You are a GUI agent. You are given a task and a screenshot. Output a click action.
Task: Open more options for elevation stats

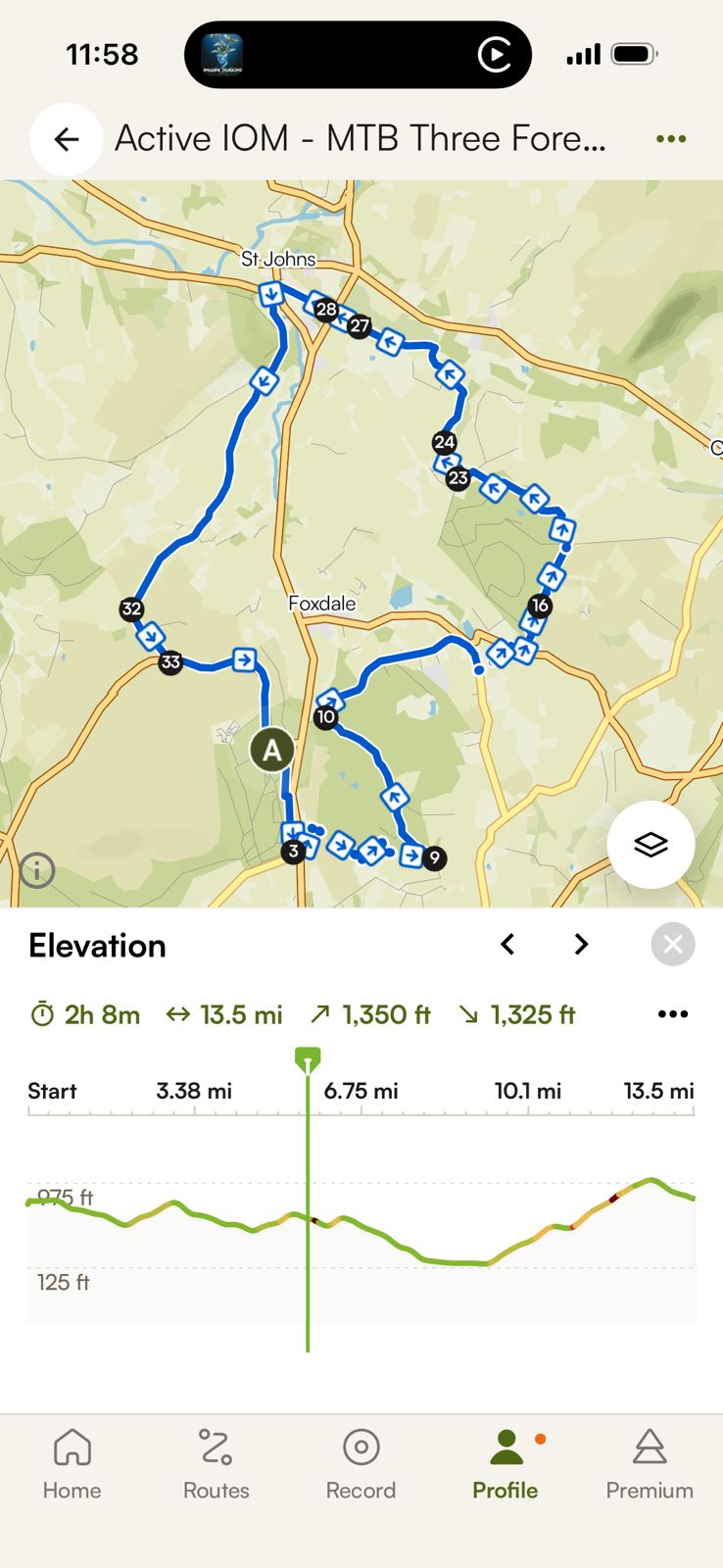(672, 1014)
